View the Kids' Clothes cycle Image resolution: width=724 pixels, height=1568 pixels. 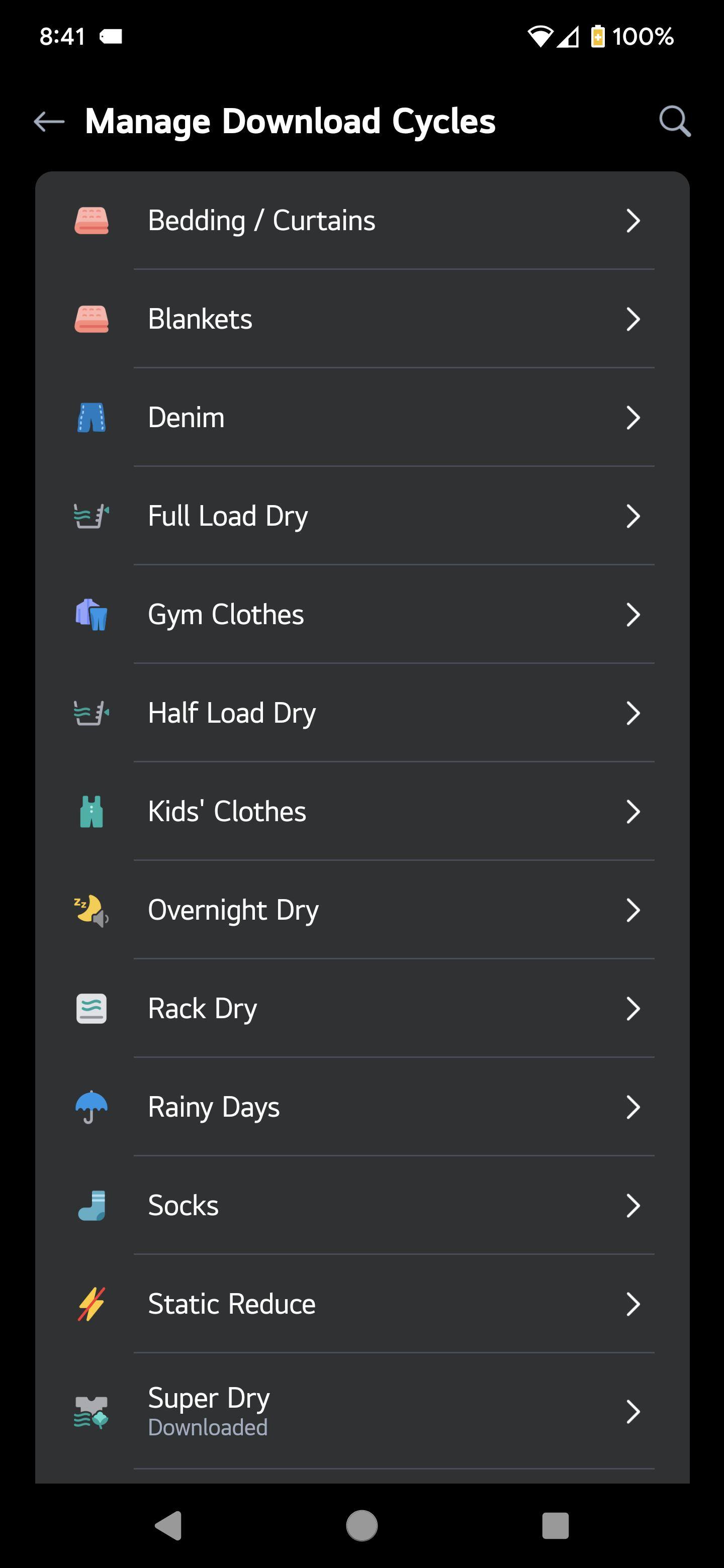click(x=361, y=812)
